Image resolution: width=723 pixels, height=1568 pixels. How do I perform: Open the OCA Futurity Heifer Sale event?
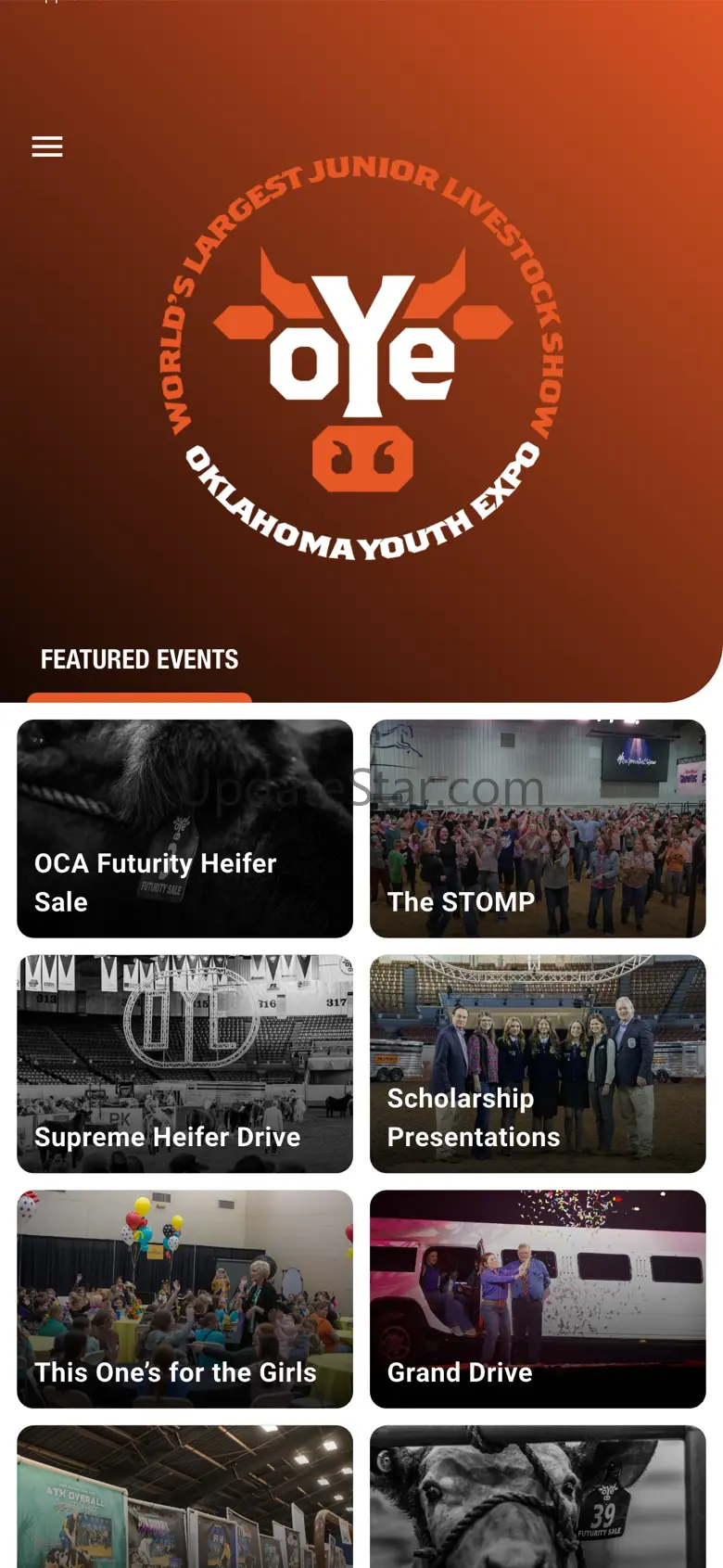click(x=184, y=828)
